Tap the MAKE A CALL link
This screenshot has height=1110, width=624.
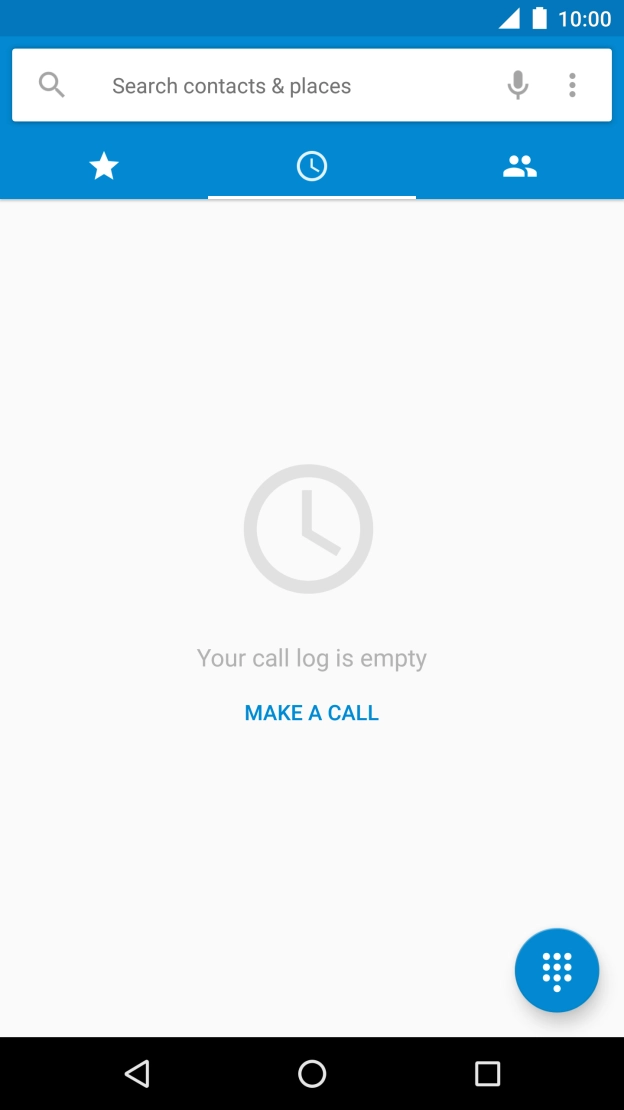(x=312, y=713)
